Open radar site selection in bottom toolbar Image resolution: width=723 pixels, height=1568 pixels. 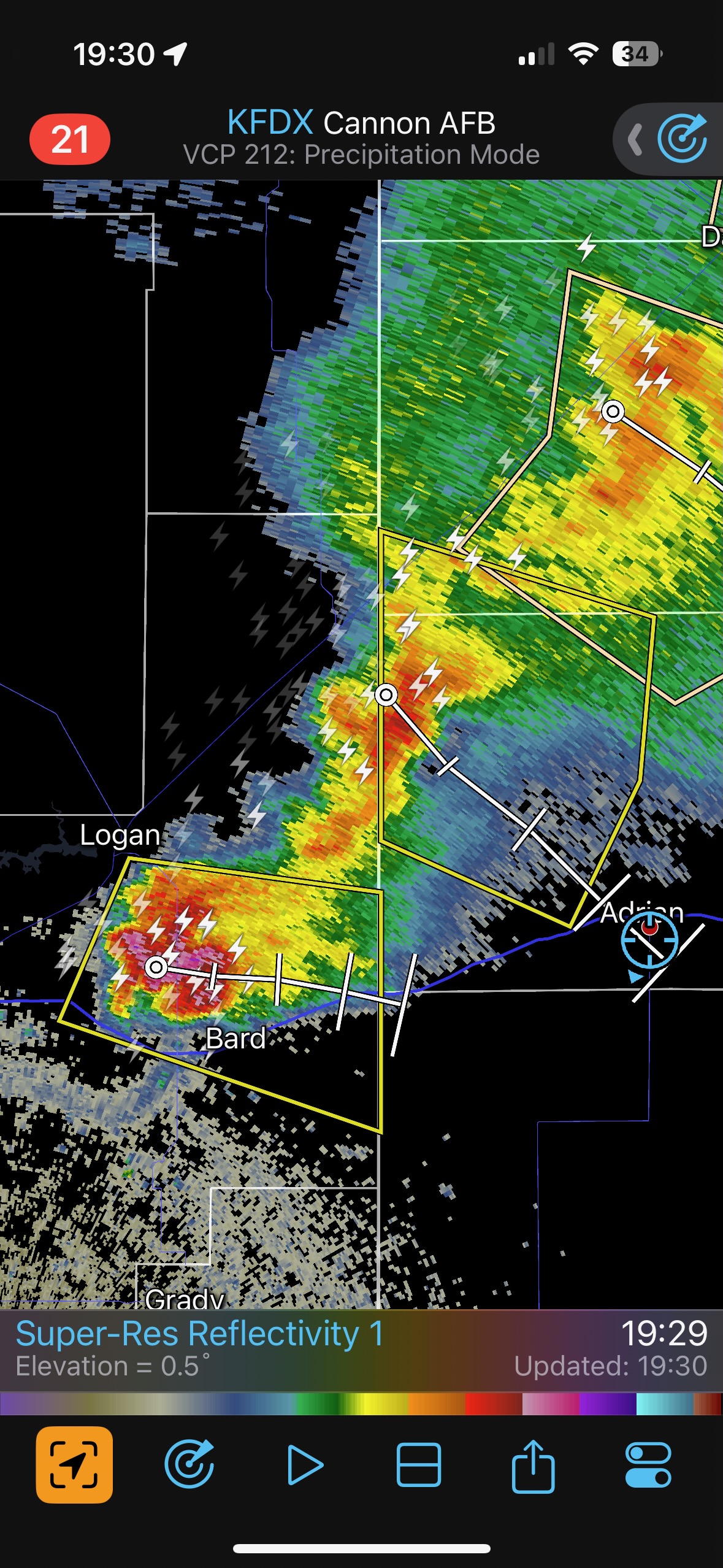[189, 1464]
